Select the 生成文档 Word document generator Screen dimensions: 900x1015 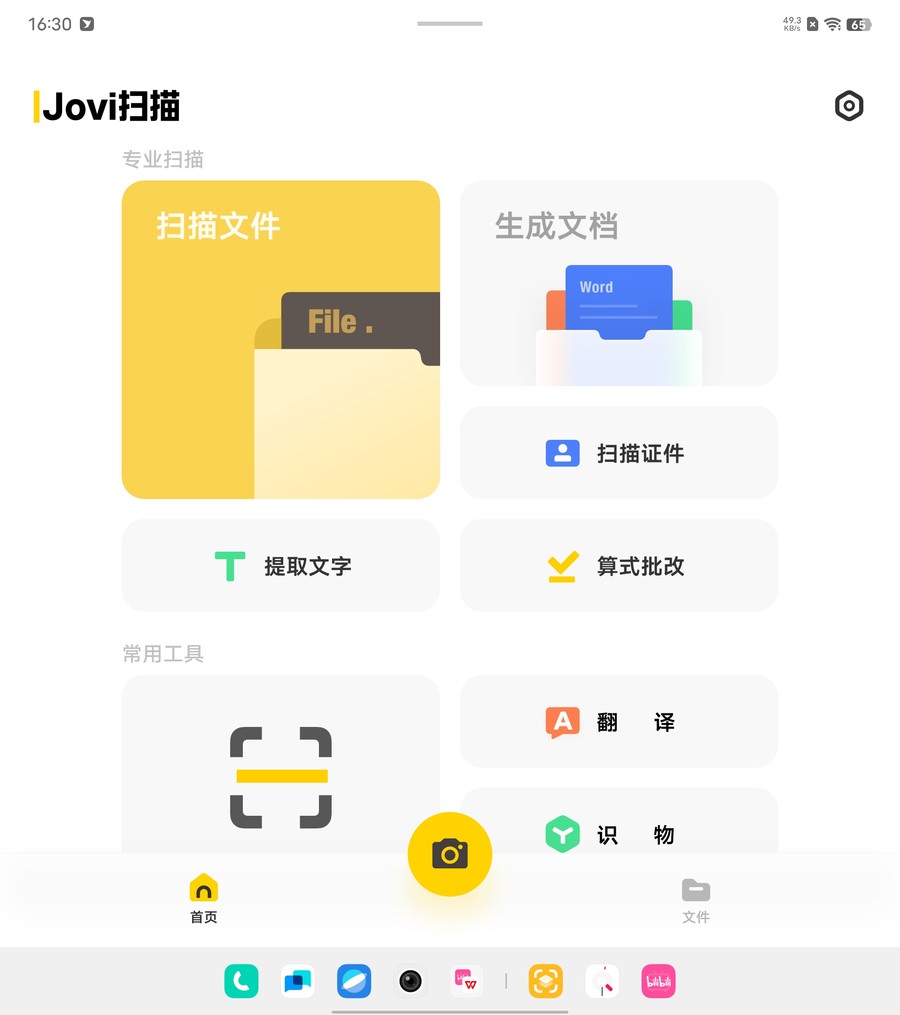(618, 283)
